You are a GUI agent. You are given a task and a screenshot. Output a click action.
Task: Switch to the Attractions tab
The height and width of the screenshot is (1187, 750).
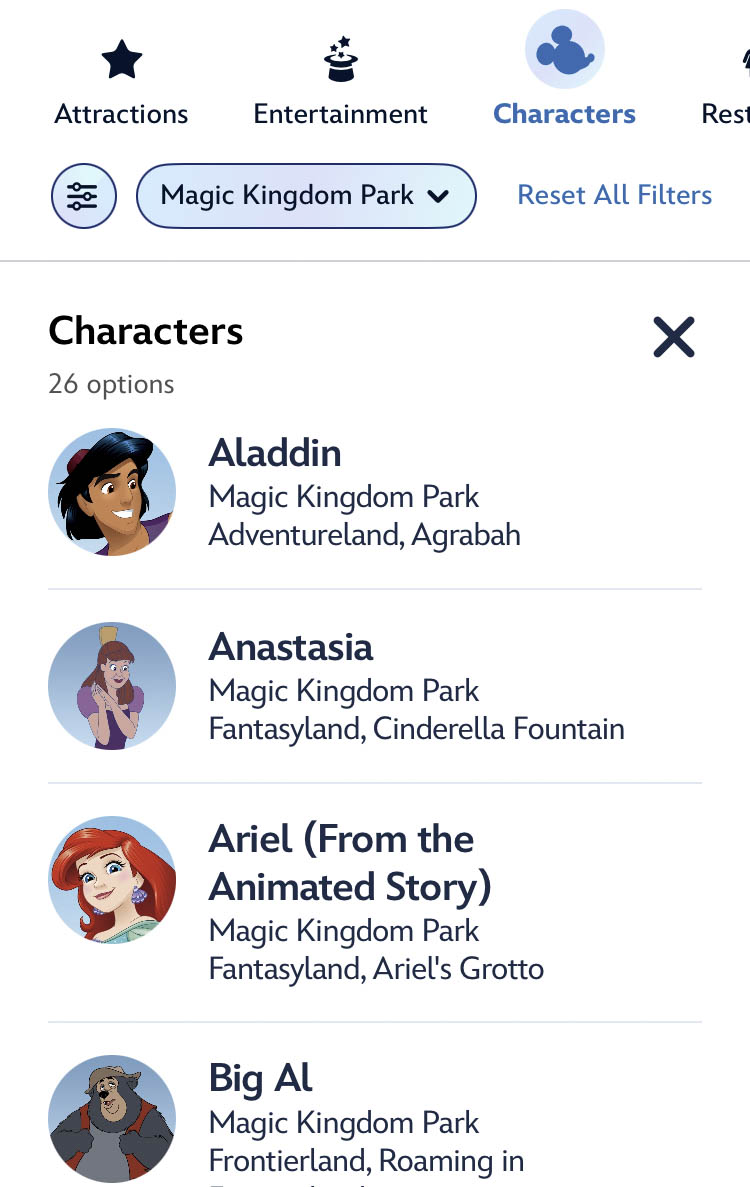pos(121,84)
